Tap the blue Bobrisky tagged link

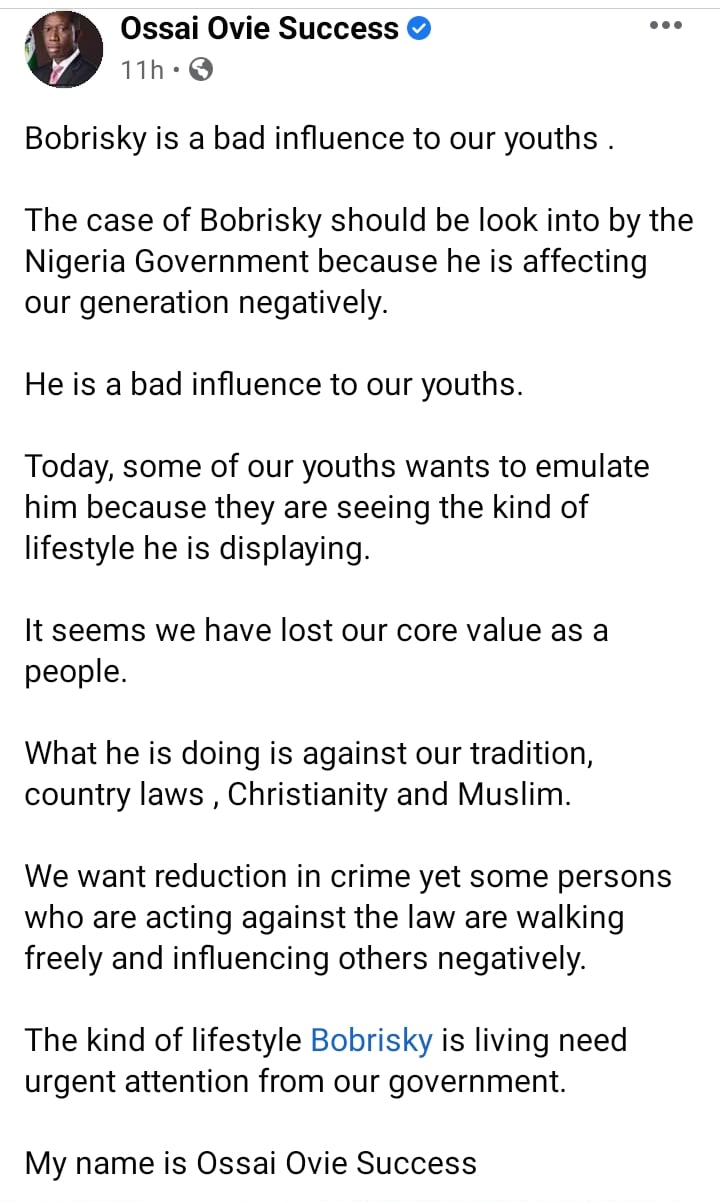(x=371, y=1040)
